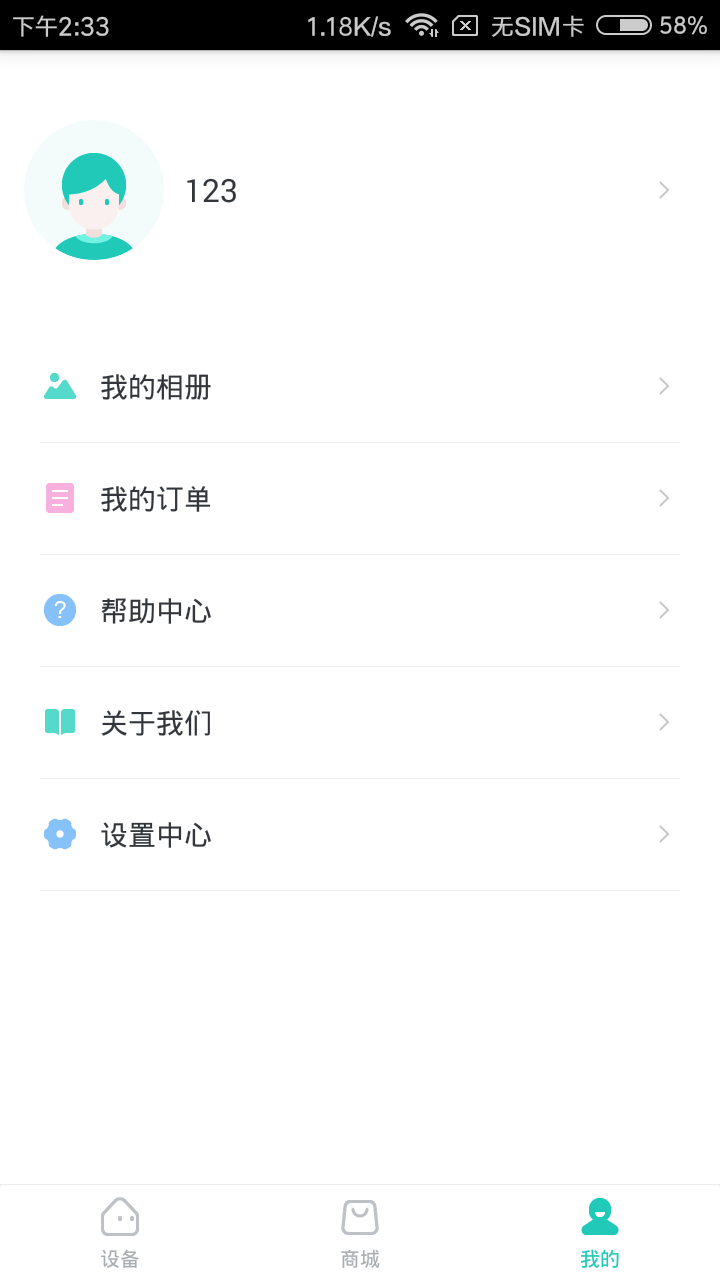Click the battery indicator in the status bar
This screenshot has height=1280, width=720.
click(x=625, y=26)
